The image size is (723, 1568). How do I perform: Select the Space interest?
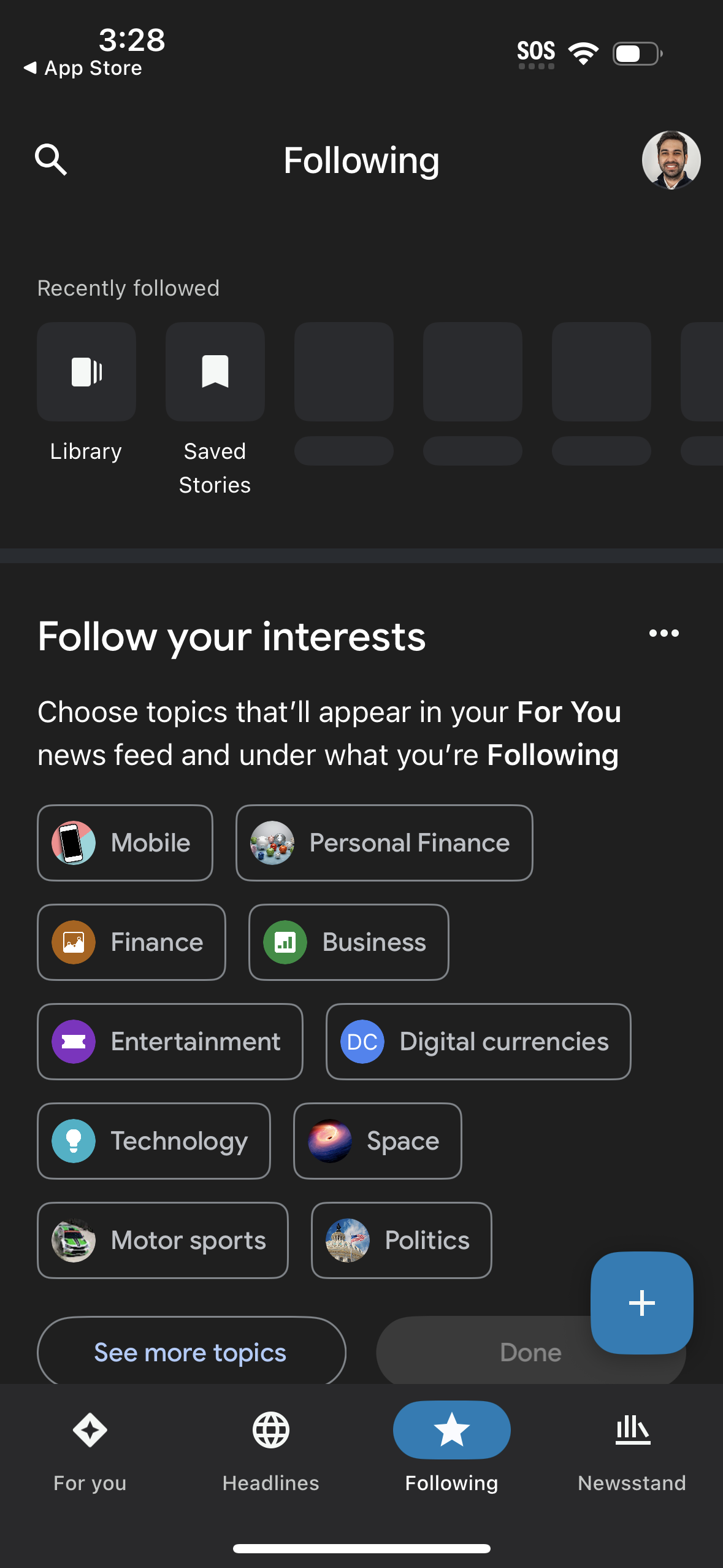[x=377, y=1140]
